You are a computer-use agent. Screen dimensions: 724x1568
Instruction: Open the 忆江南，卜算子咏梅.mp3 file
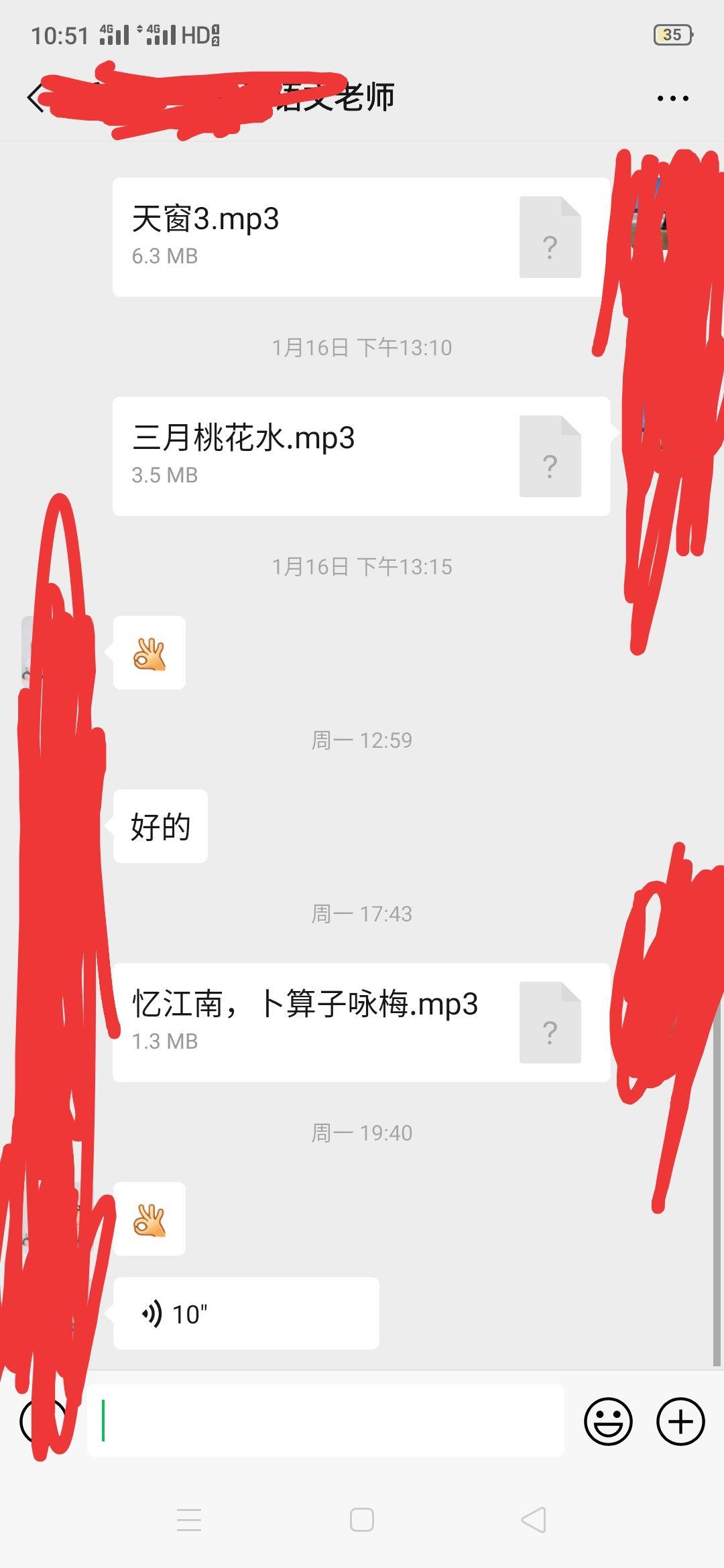pos(361,1023)
